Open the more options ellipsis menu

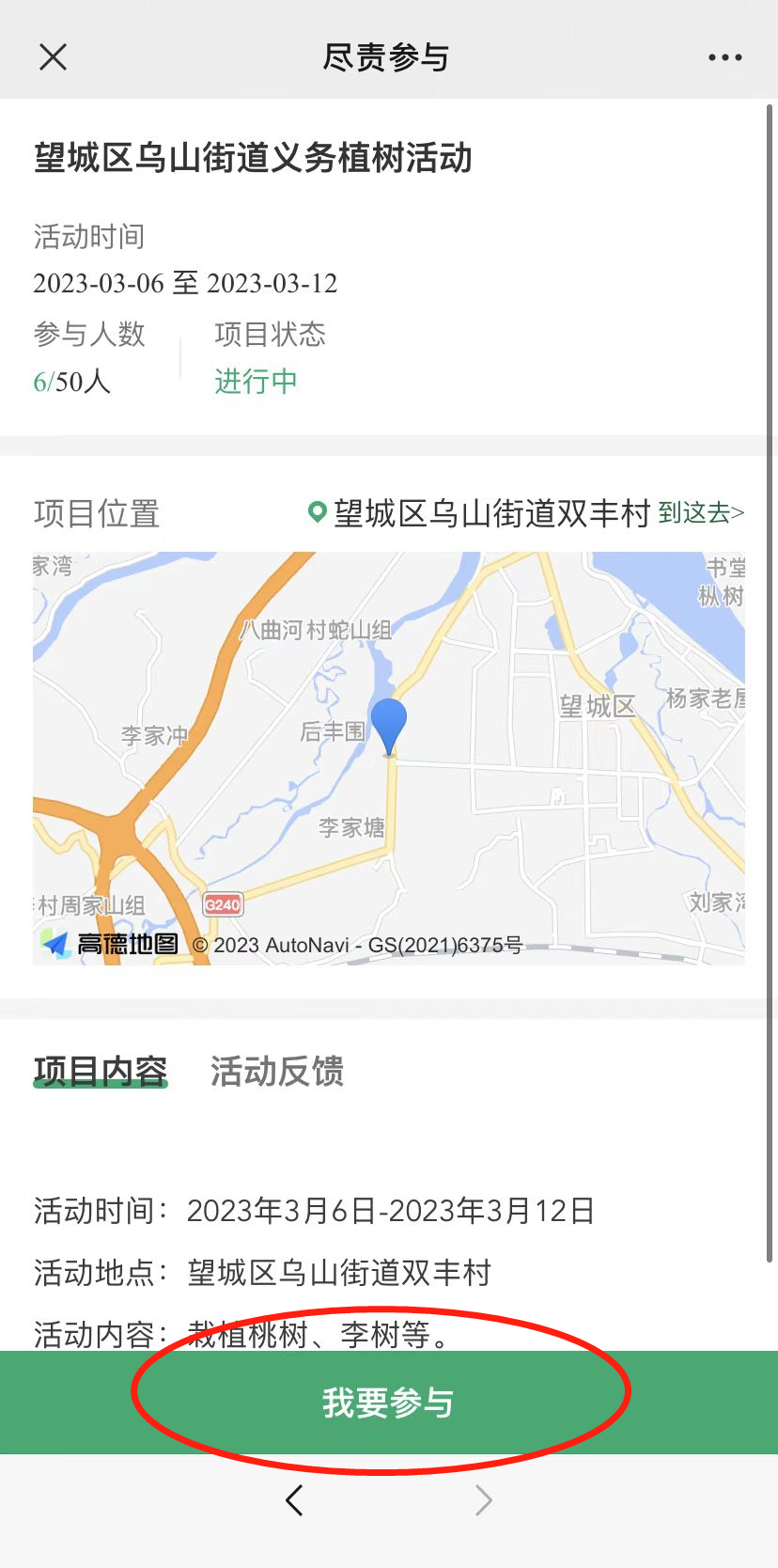tap(724, 56)
